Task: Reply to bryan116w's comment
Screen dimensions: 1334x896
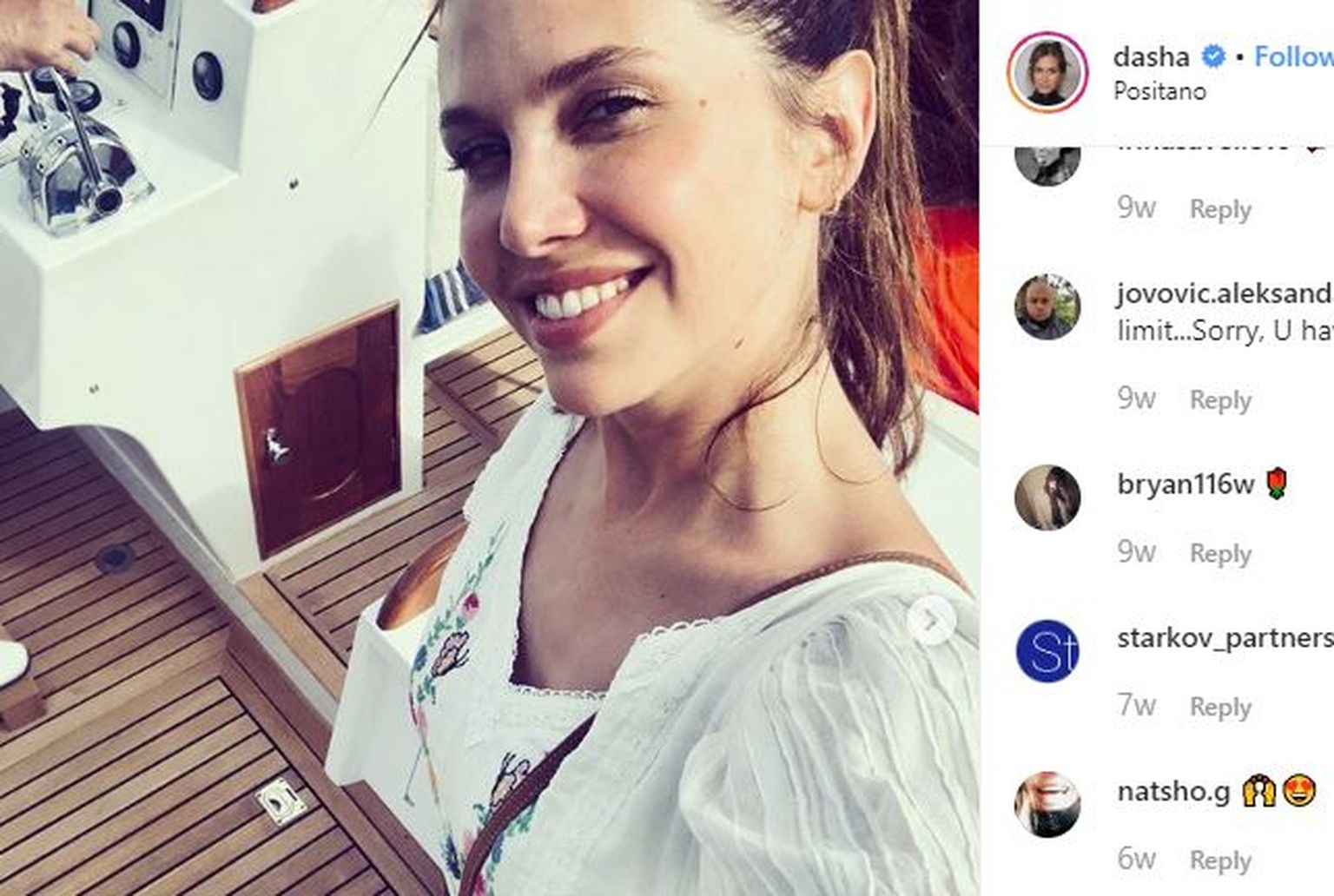Action: (x=1219, y=554)
